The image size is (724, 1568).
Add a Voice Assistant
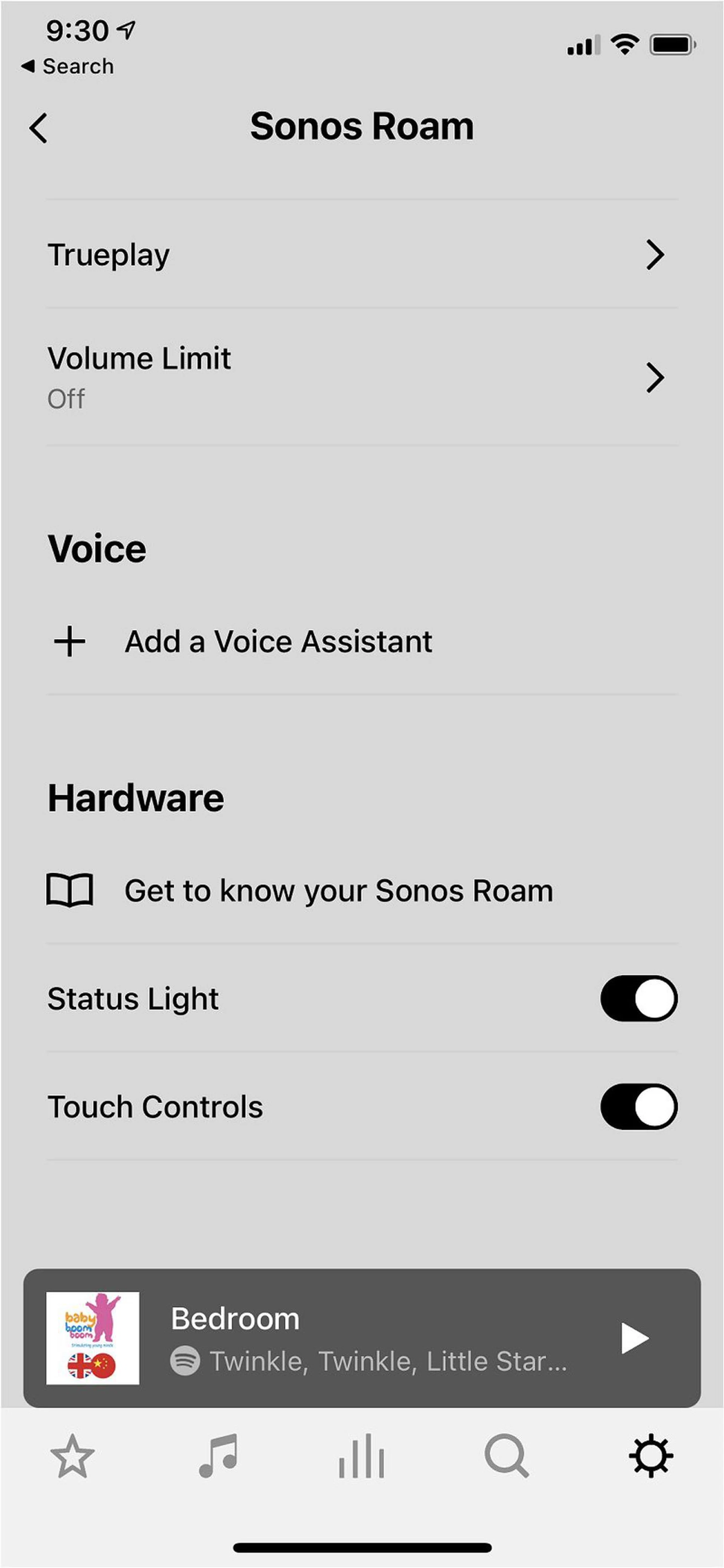click(x=278, y=642)
